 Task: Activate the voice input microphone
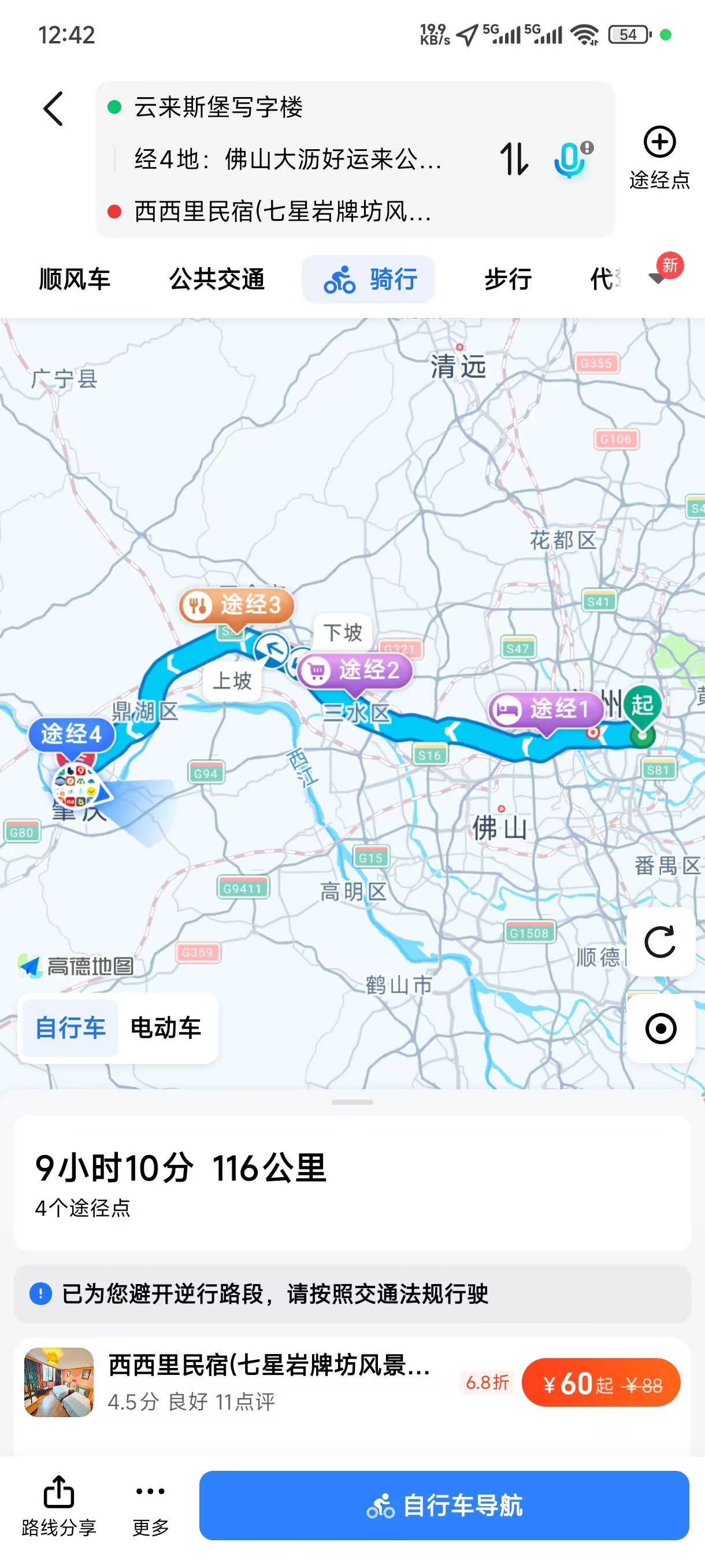tap(571, 160)
